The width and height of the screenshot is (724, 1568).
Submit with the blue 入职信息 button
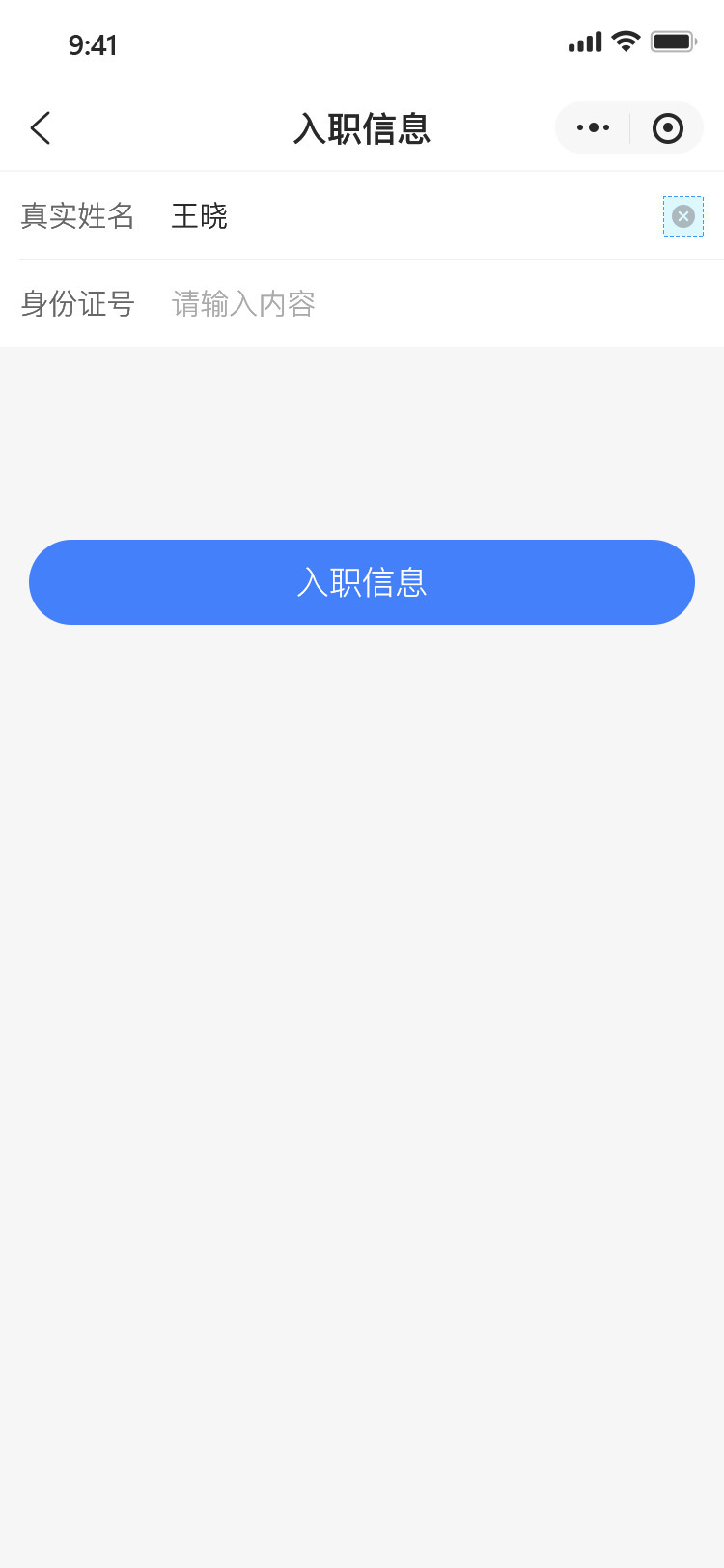tap(362, 582)
